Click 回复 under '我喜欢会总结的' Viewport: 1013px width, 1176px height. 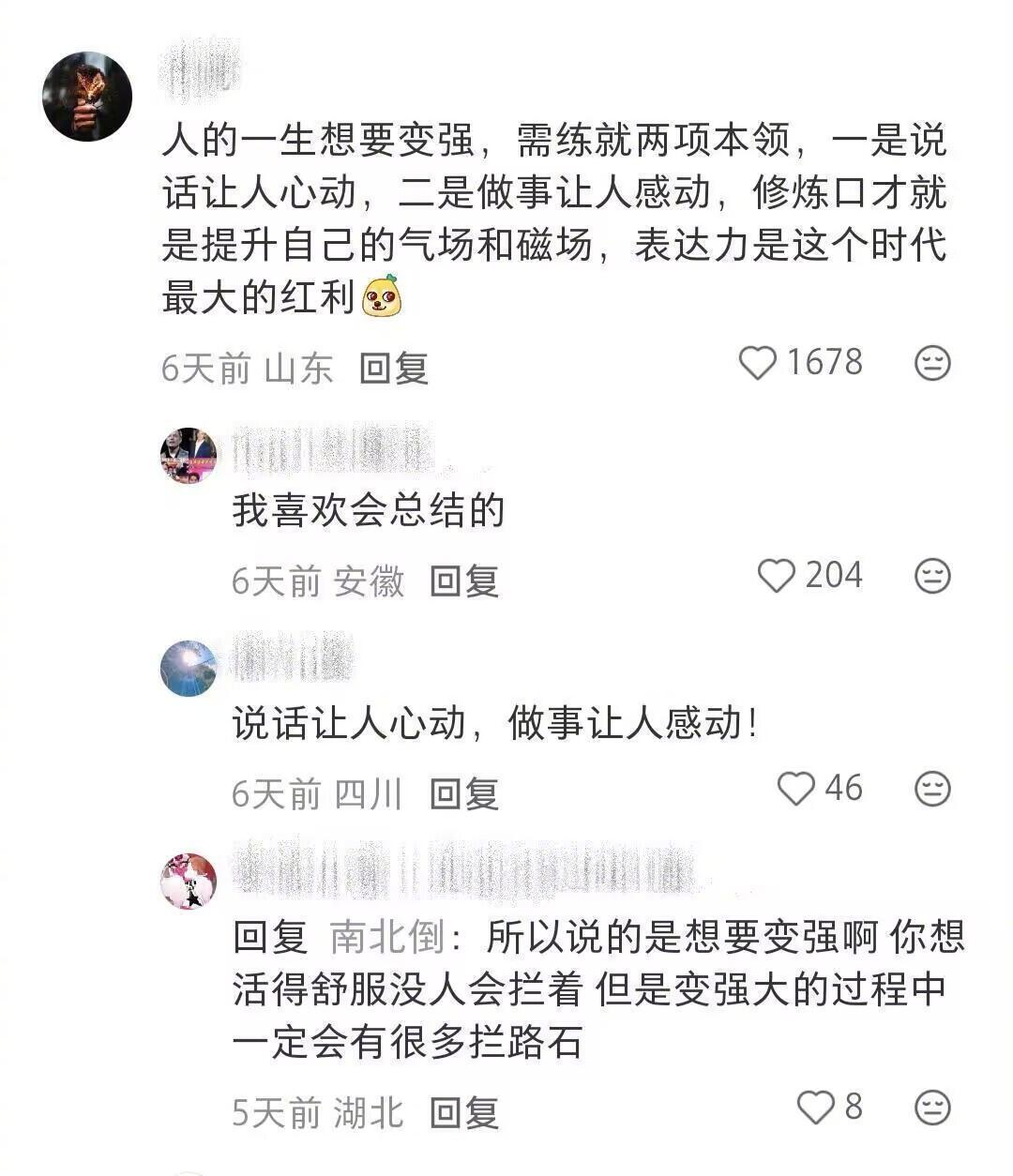(x=463, y=580)
